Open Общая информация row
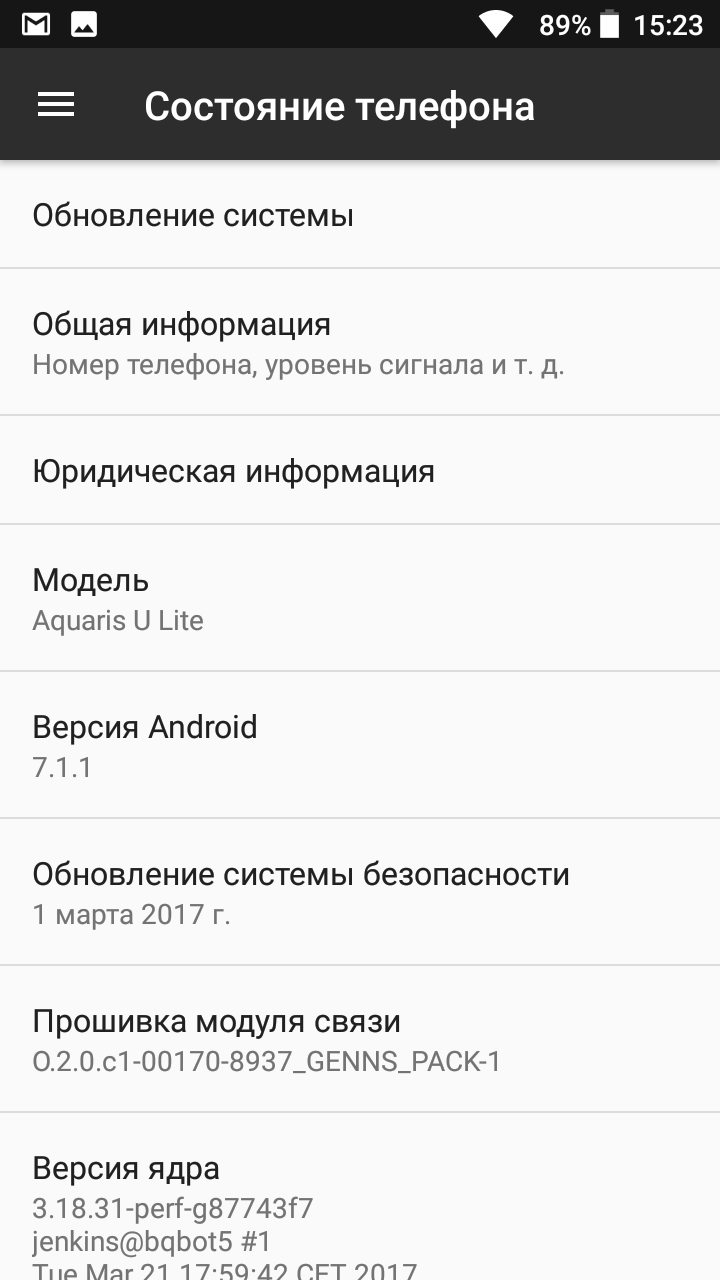 pyautogui.click(x=360, y=342)
